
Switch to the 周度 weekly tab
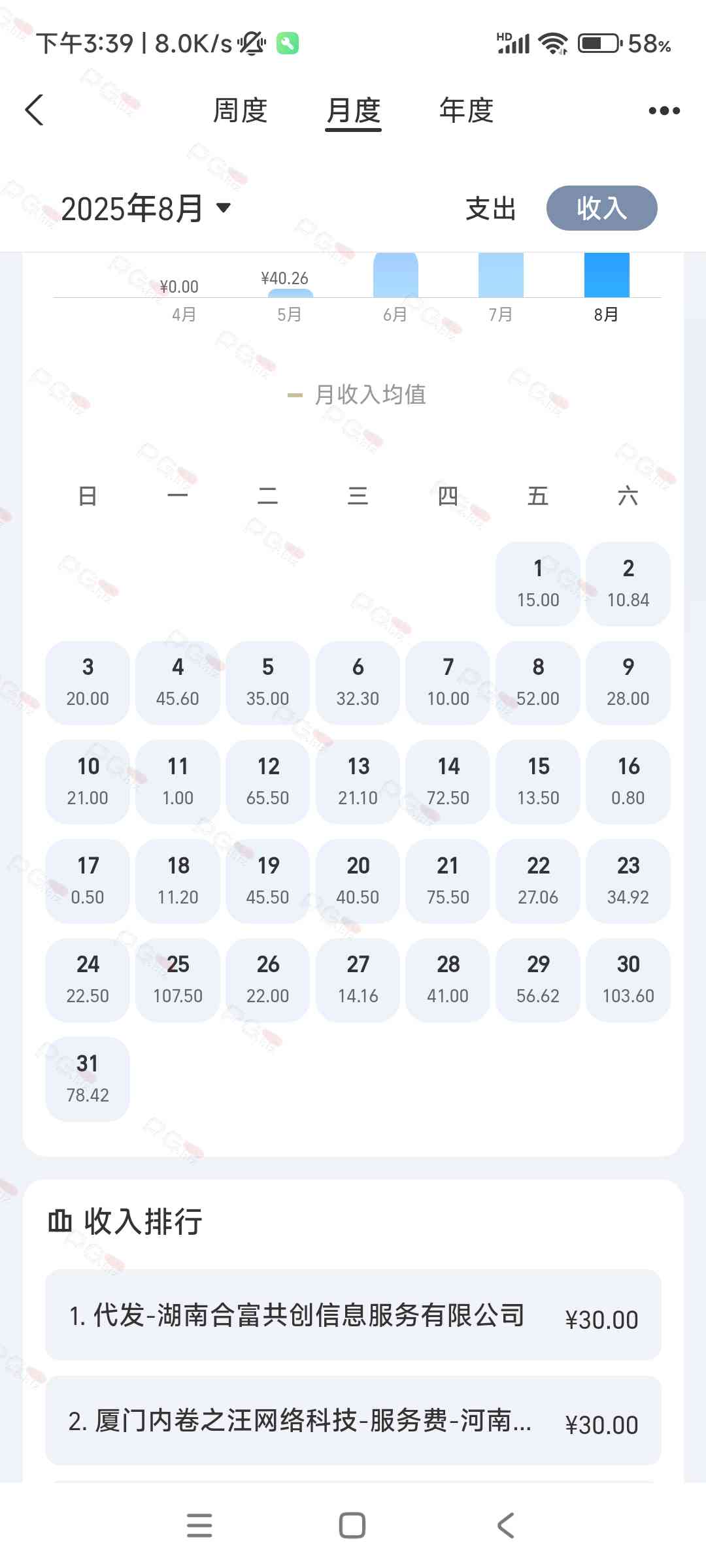240,110
